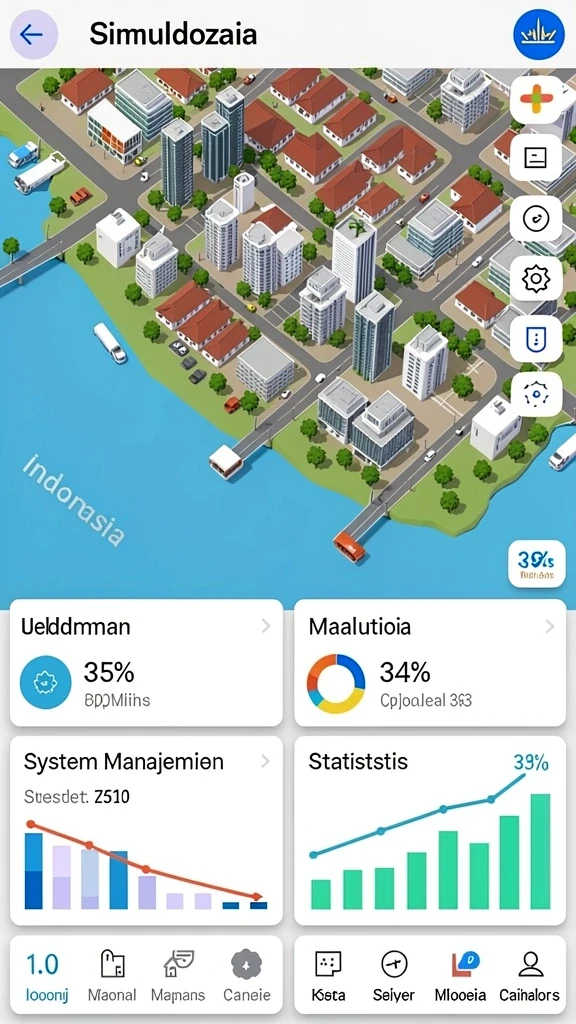Tap the blue shield icon on the map
The width and height of the screenshot is (576, 1024).
(536, 339)
